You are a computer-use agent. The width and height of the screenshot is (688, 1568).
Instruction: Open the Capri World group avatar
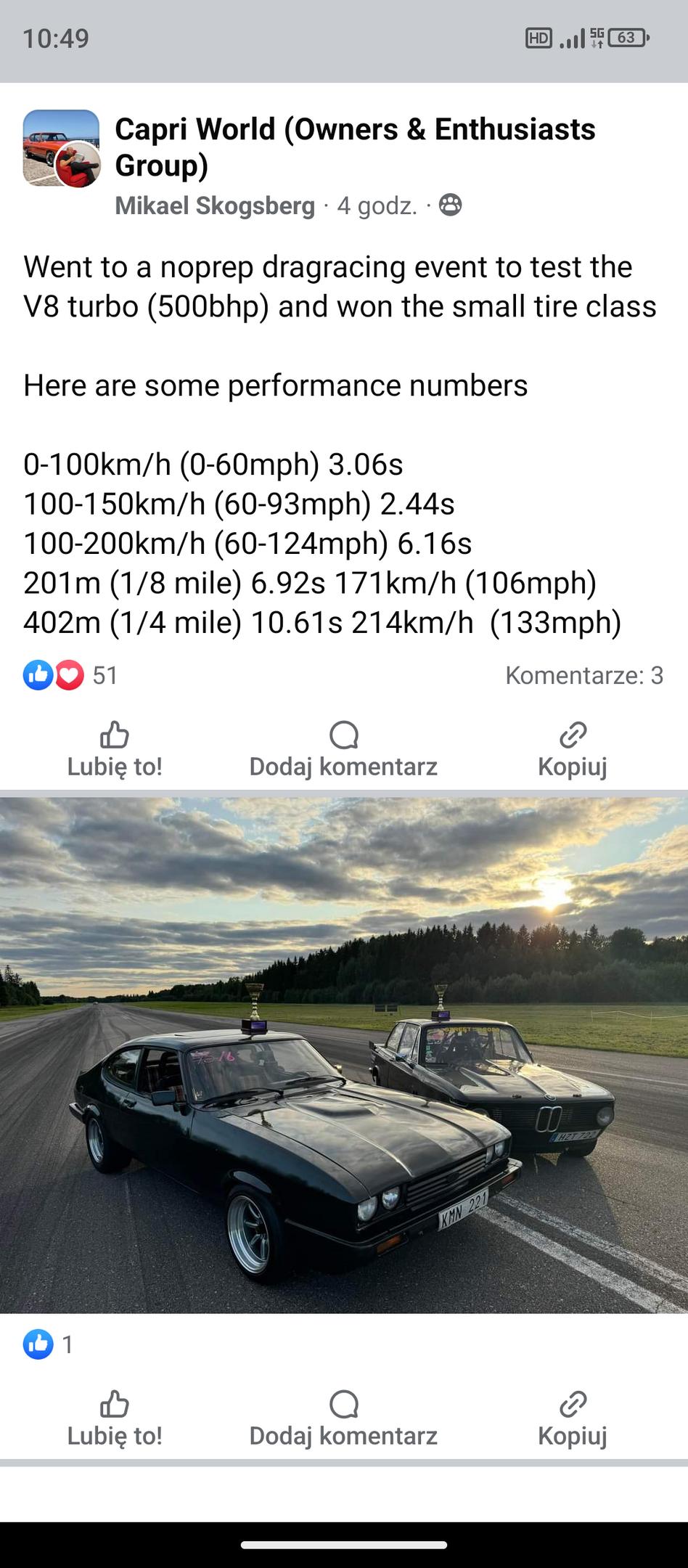(62, 149)
